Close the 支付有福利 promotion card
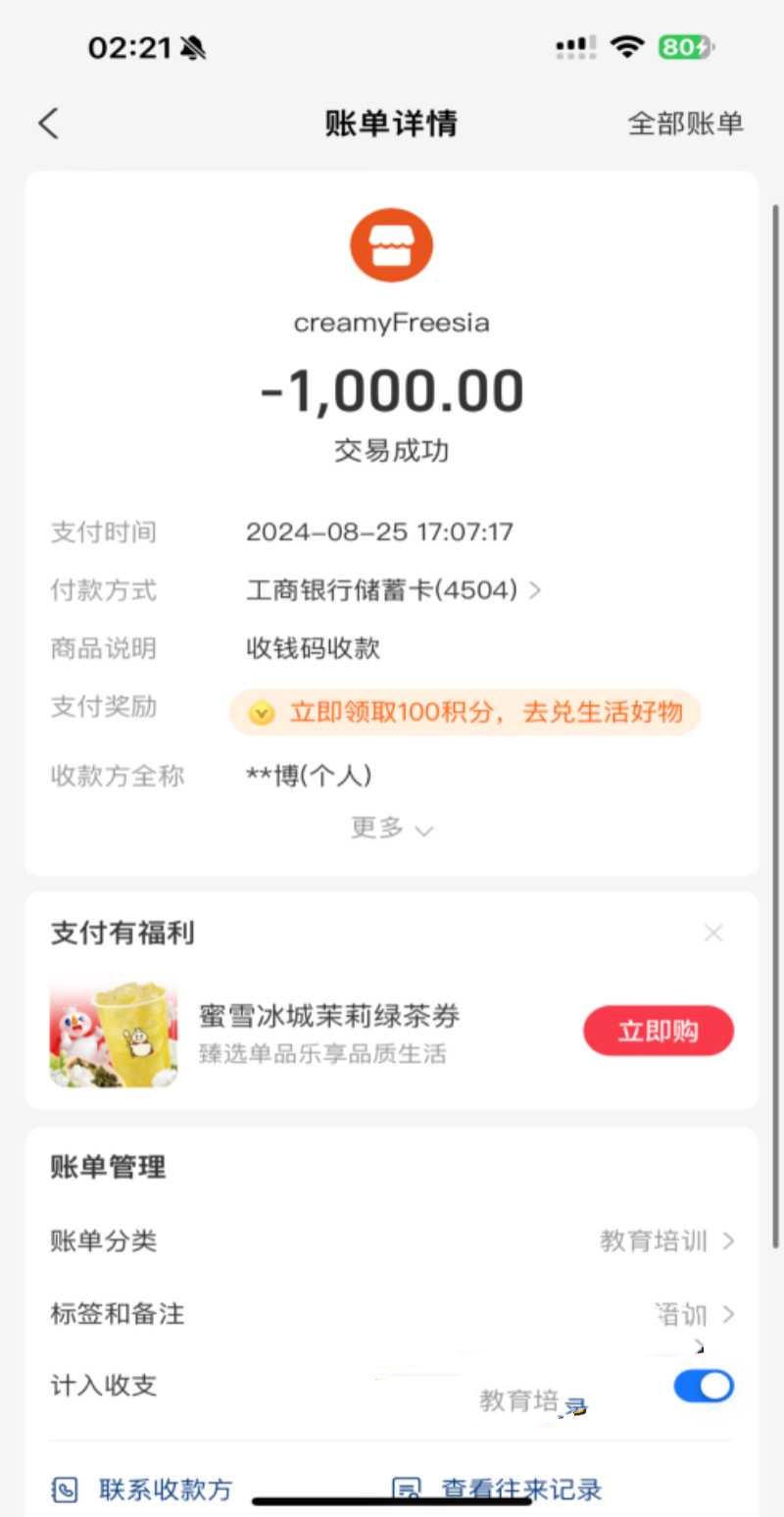The height and width of the screenshot is (1517, 784). (x=713, y=933)
